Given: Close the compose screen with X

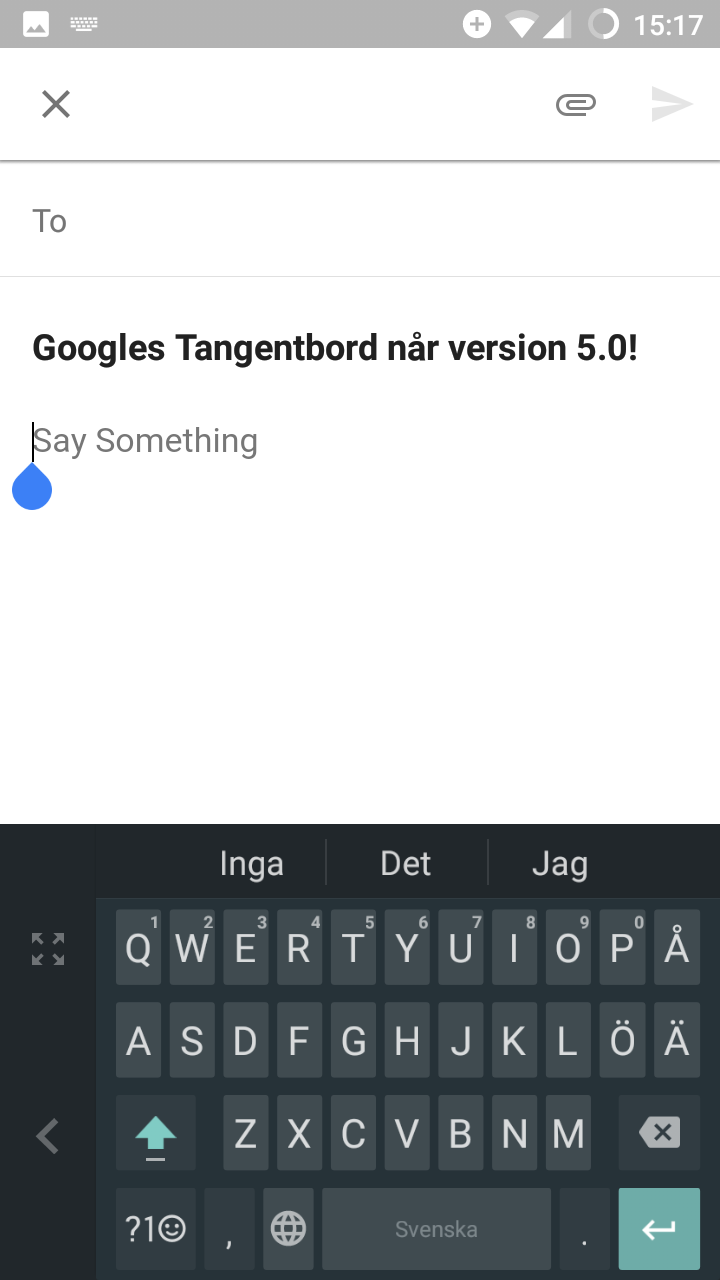Looking at the screenshot, I should click(x=56, y=104).
